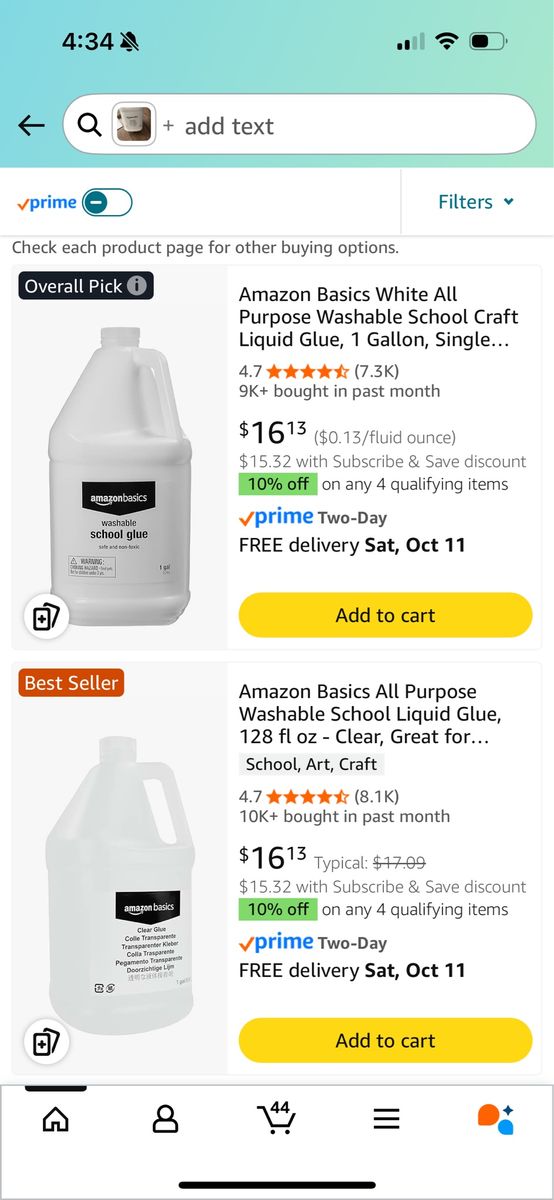Tap the search field reading add text
This screenshot has width=554, height=1200.
(x=299, y=125)
